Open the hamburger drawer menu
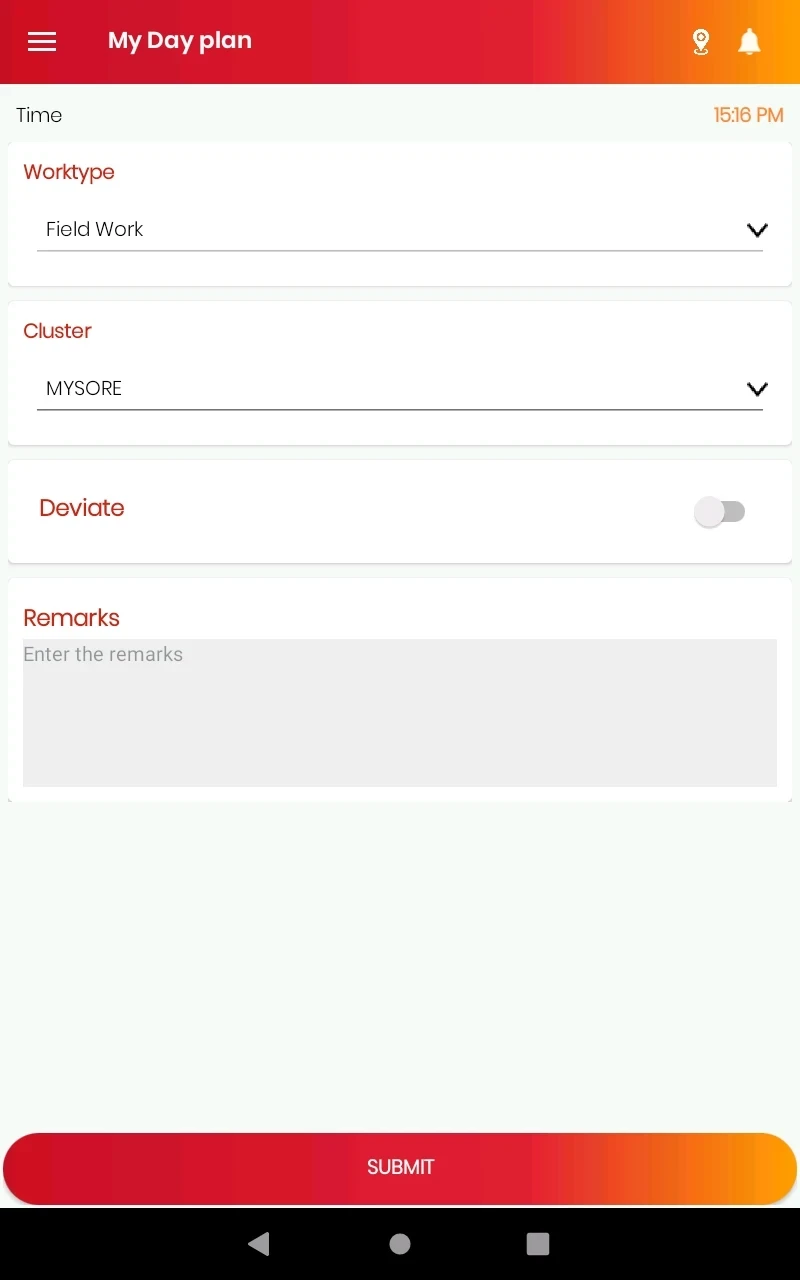This screenshot has width=800, height=1280. coord(42,42)
